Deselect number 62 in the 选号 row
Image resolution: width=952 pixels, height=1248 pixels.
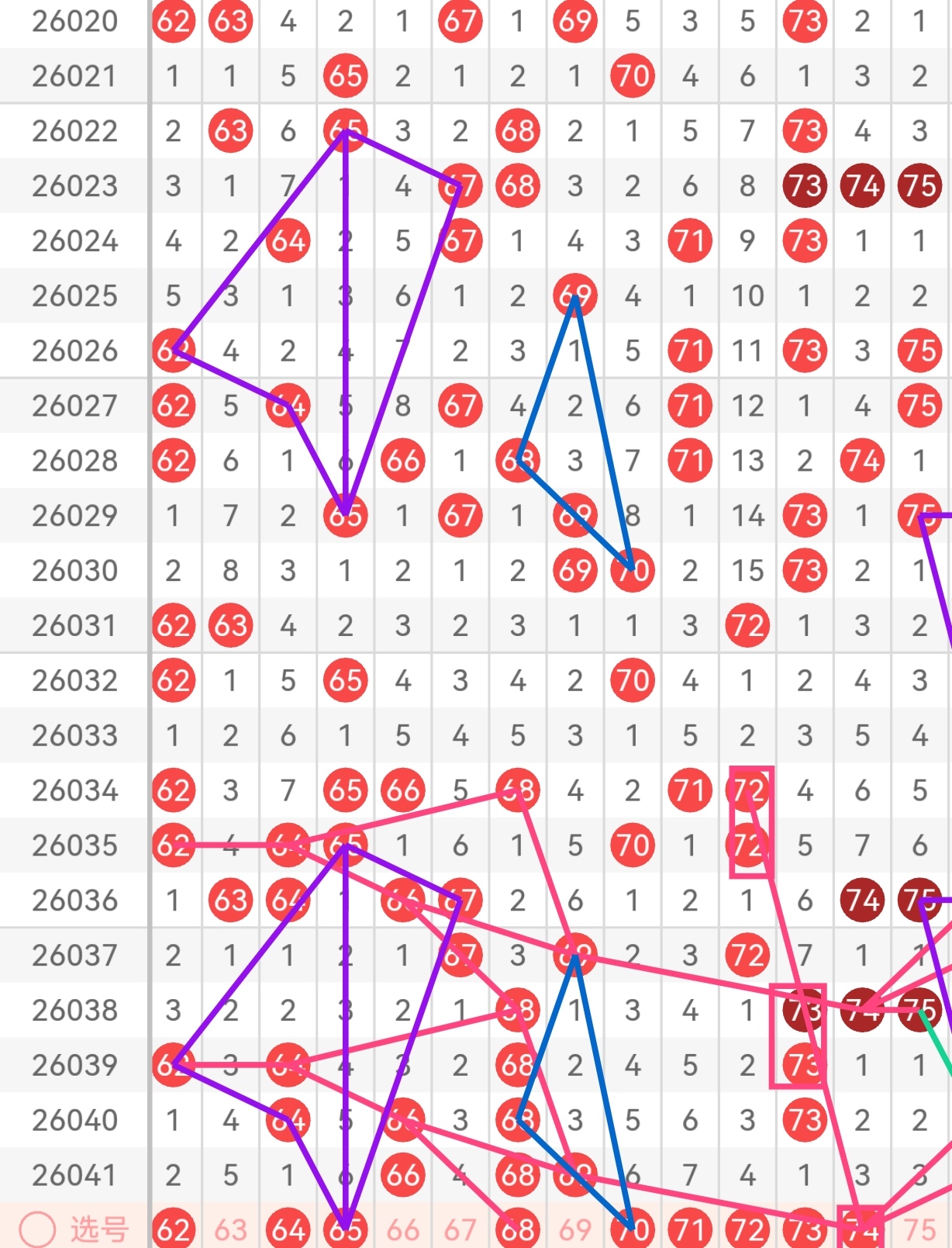(x=173, y=1229)
